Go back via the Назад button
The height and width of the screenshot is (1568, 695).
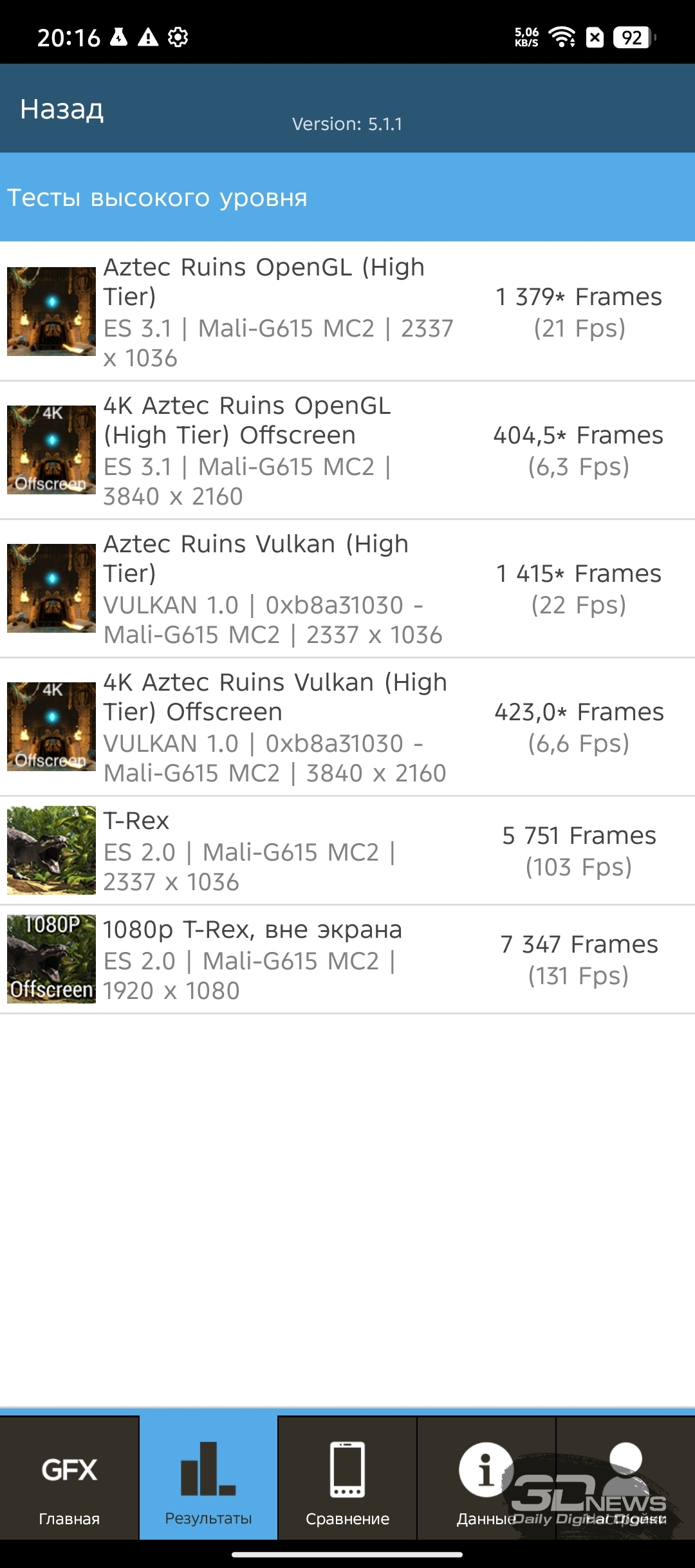click(x=62, y=109)
